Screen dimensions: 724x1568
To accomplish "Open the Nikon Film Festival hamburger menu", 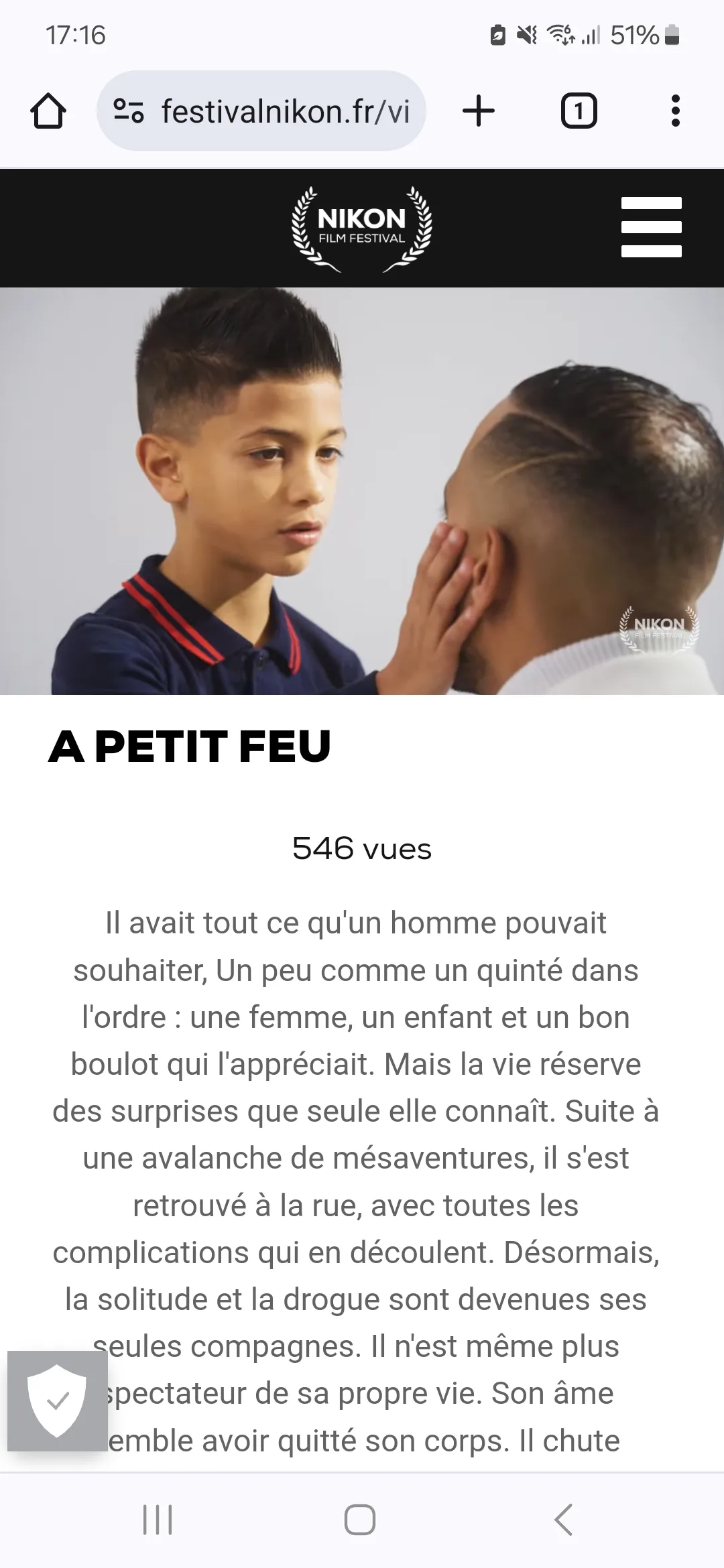I will click(651, 227).
